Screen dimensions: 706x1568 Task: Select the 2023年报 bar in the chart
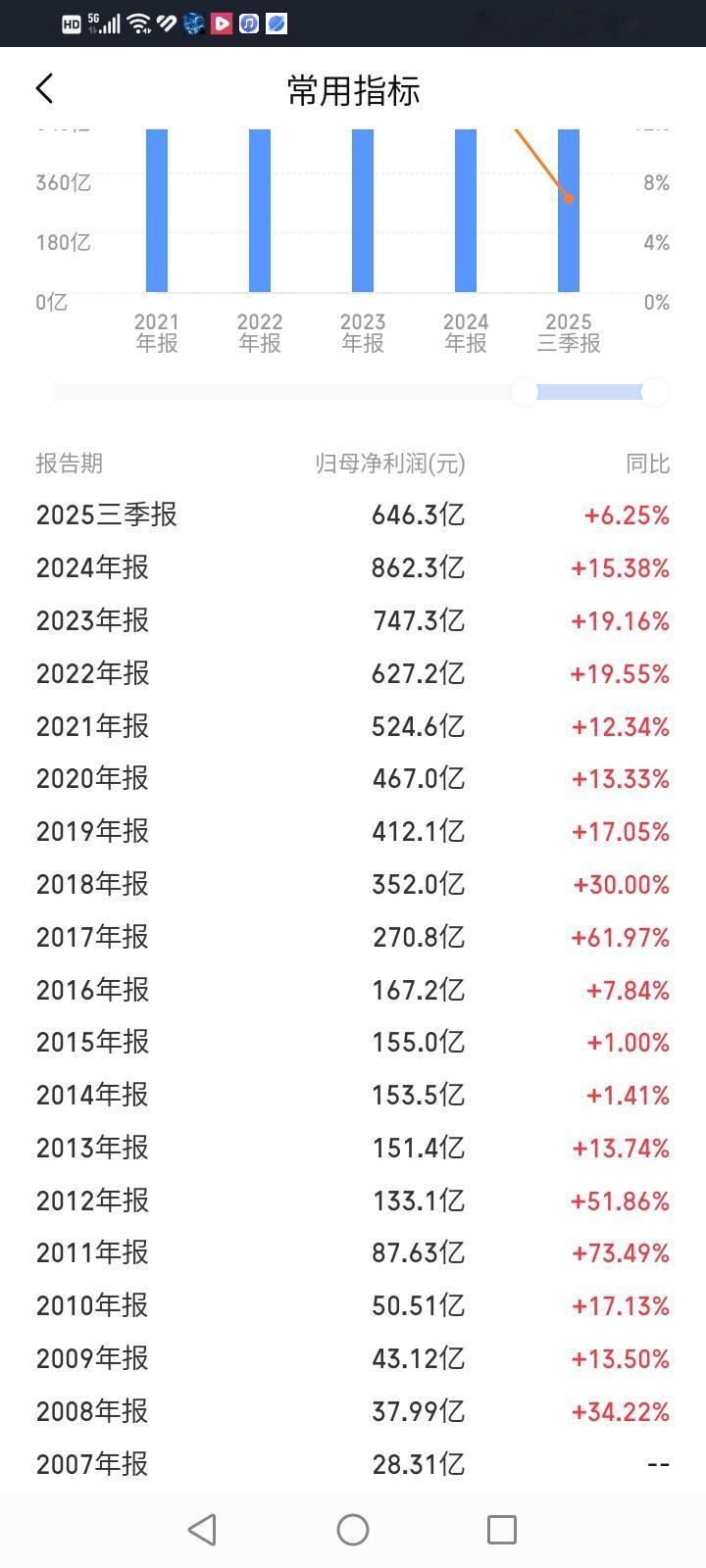(x=361, y=211)
